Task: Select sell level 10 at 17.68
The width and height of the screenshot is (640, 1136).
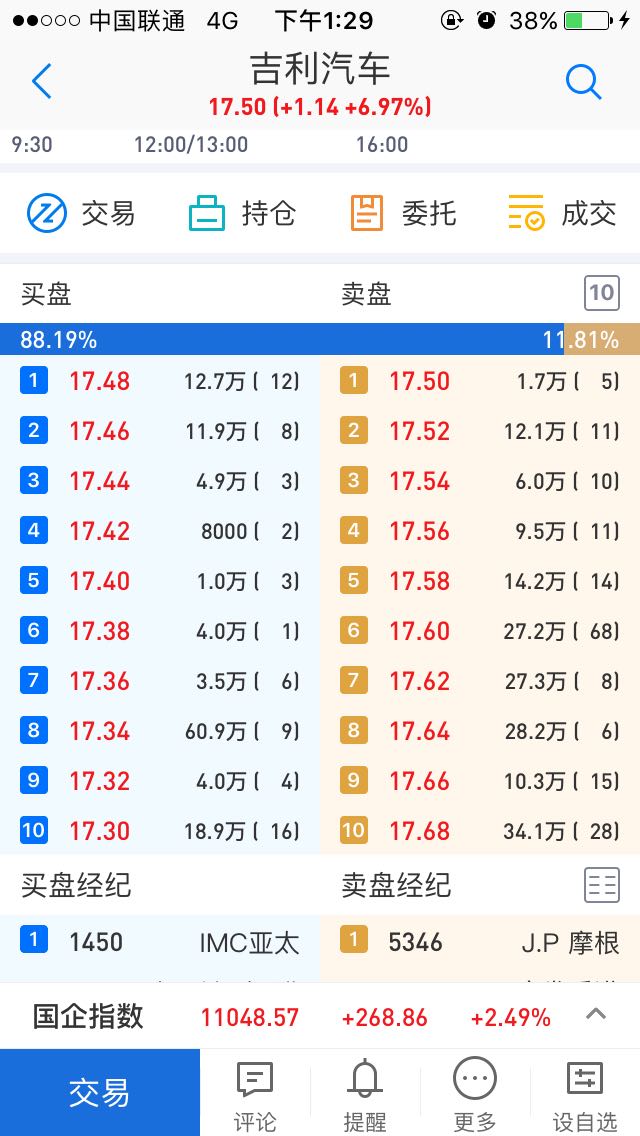Action: click(480, 830)
